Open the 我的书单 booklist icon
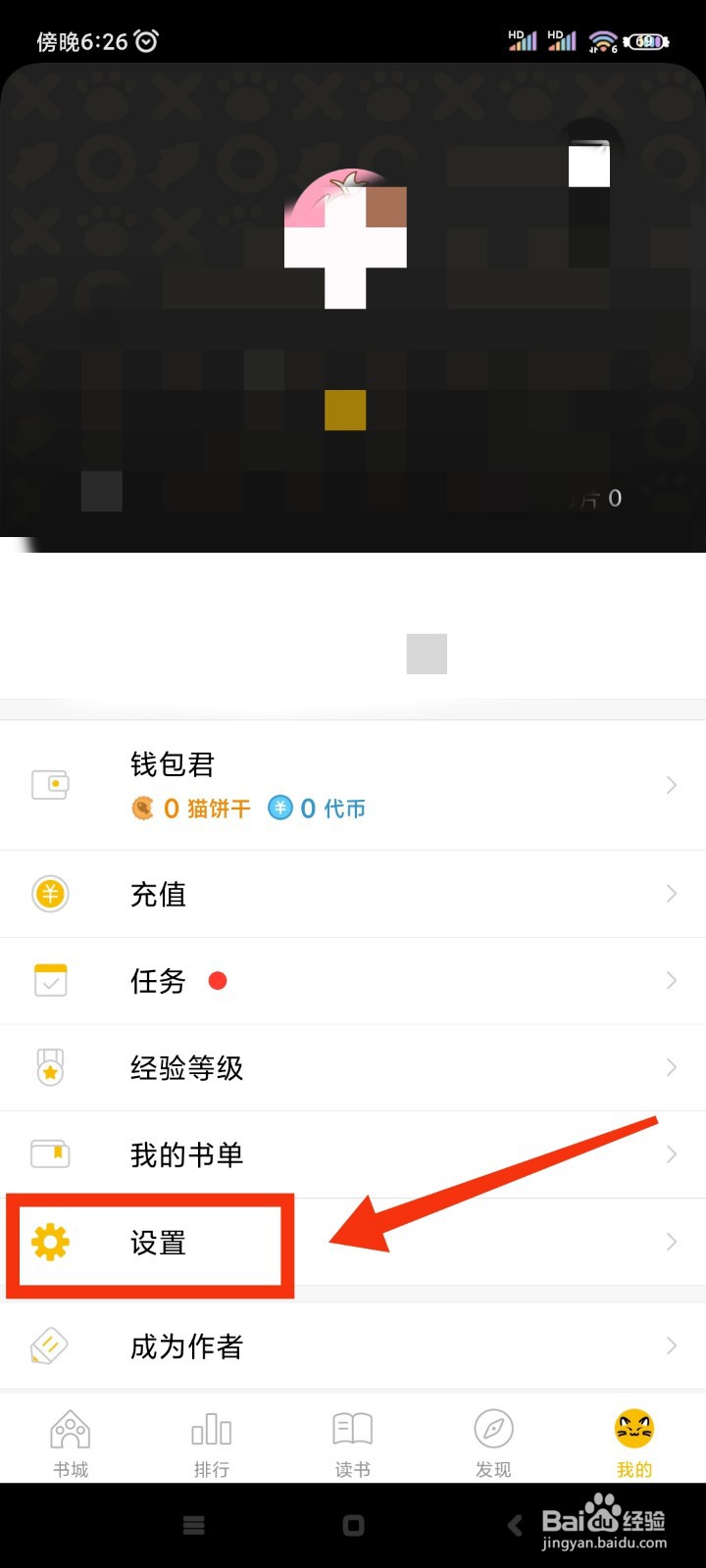The width and height of the screenshot is (706, 1568). coord(51,1154)
